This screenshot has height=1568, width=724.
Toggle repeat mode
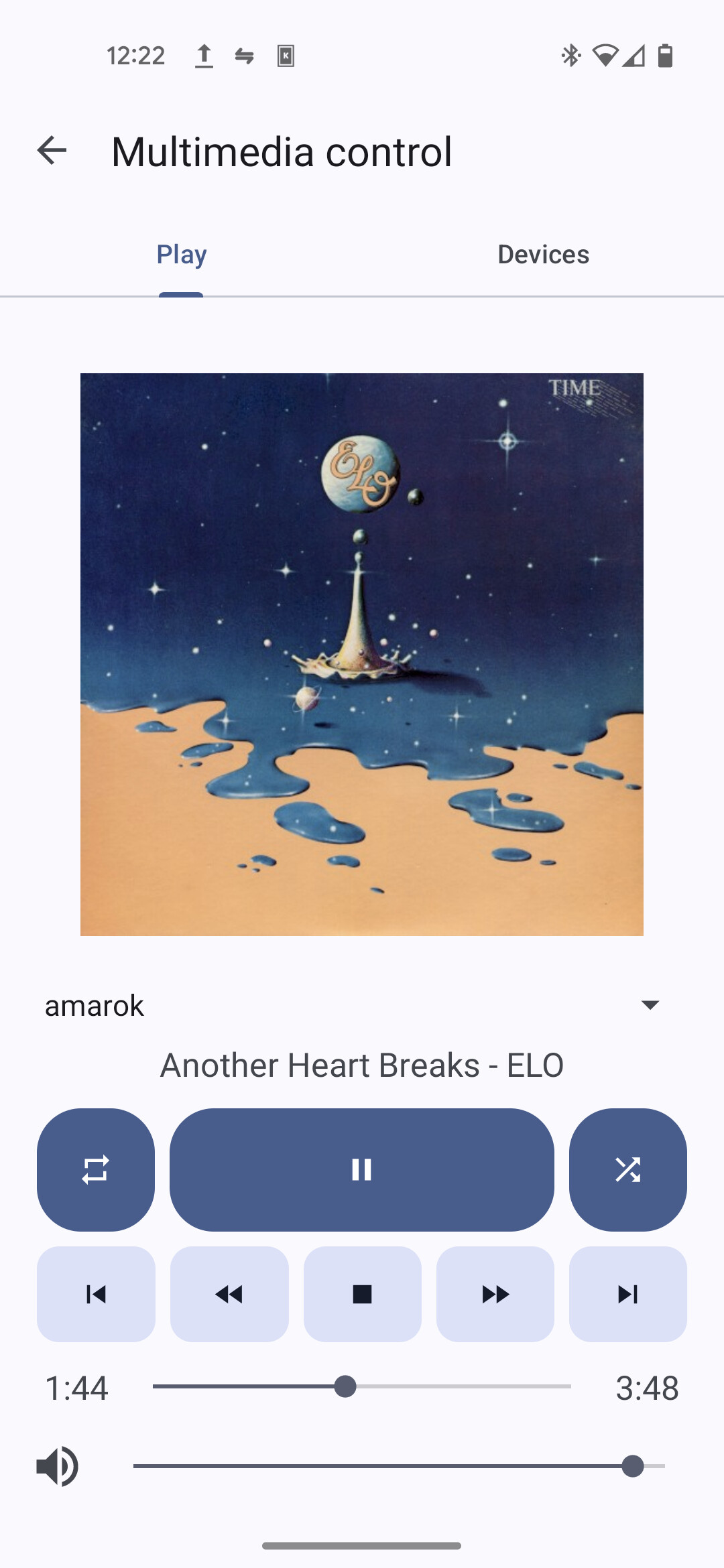96,1169
